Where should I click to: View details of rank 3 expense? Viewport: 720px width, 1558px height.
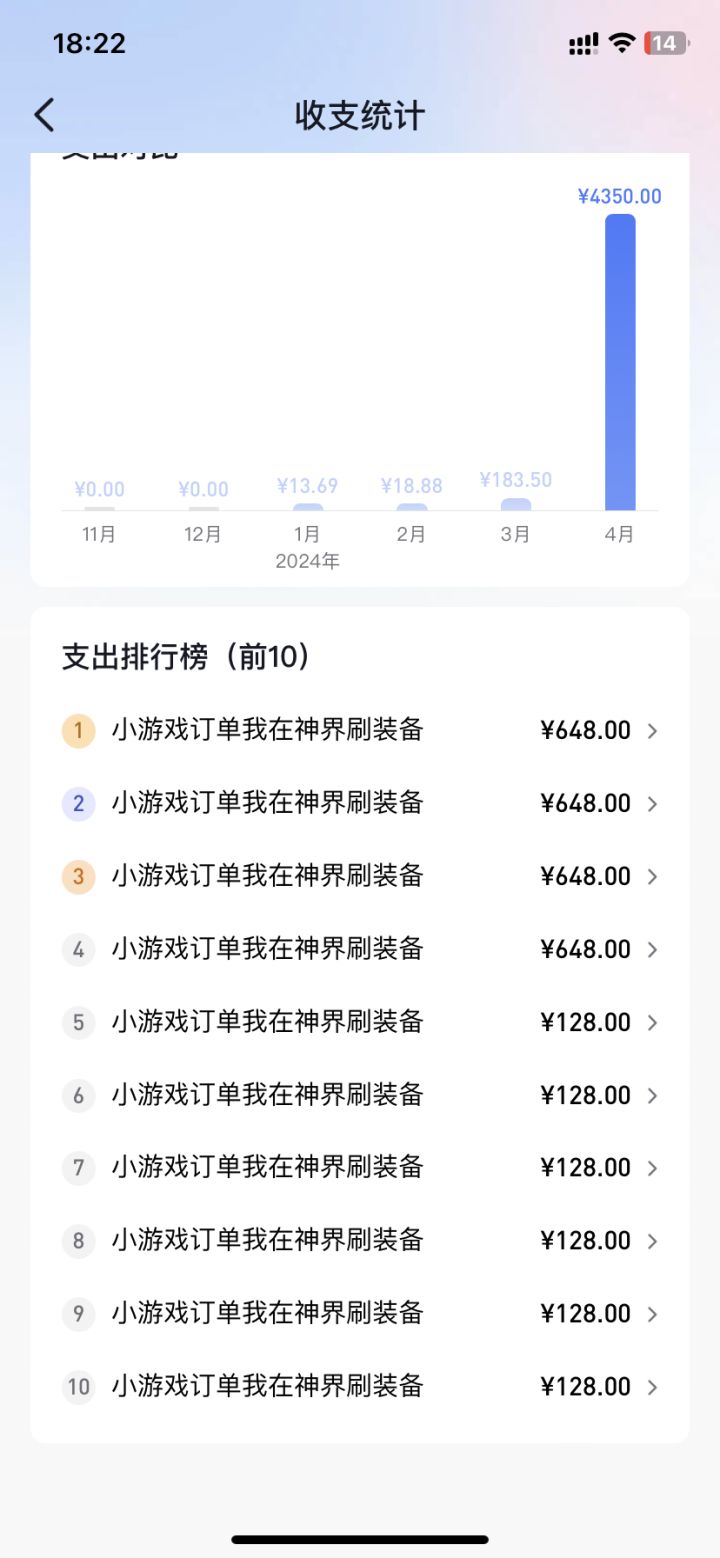pos(360,877)
